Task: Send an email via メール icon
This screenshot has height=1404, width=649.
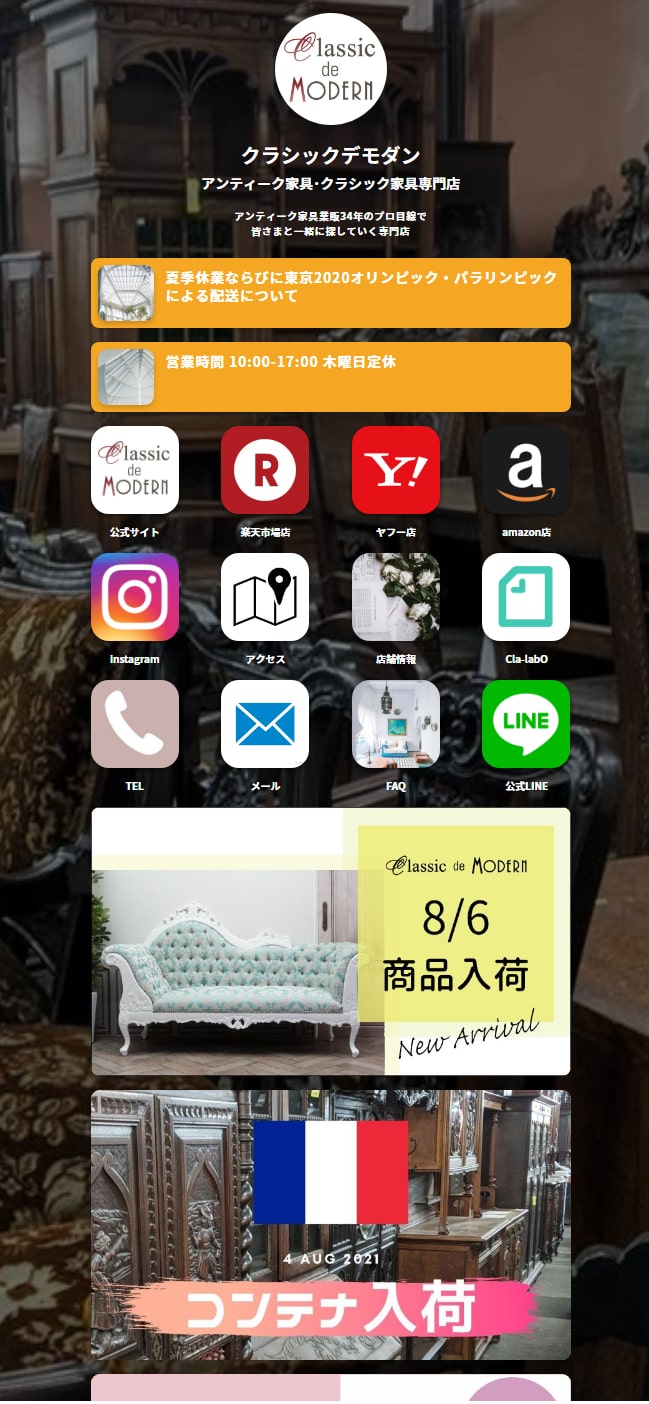Action: point(265,724)
